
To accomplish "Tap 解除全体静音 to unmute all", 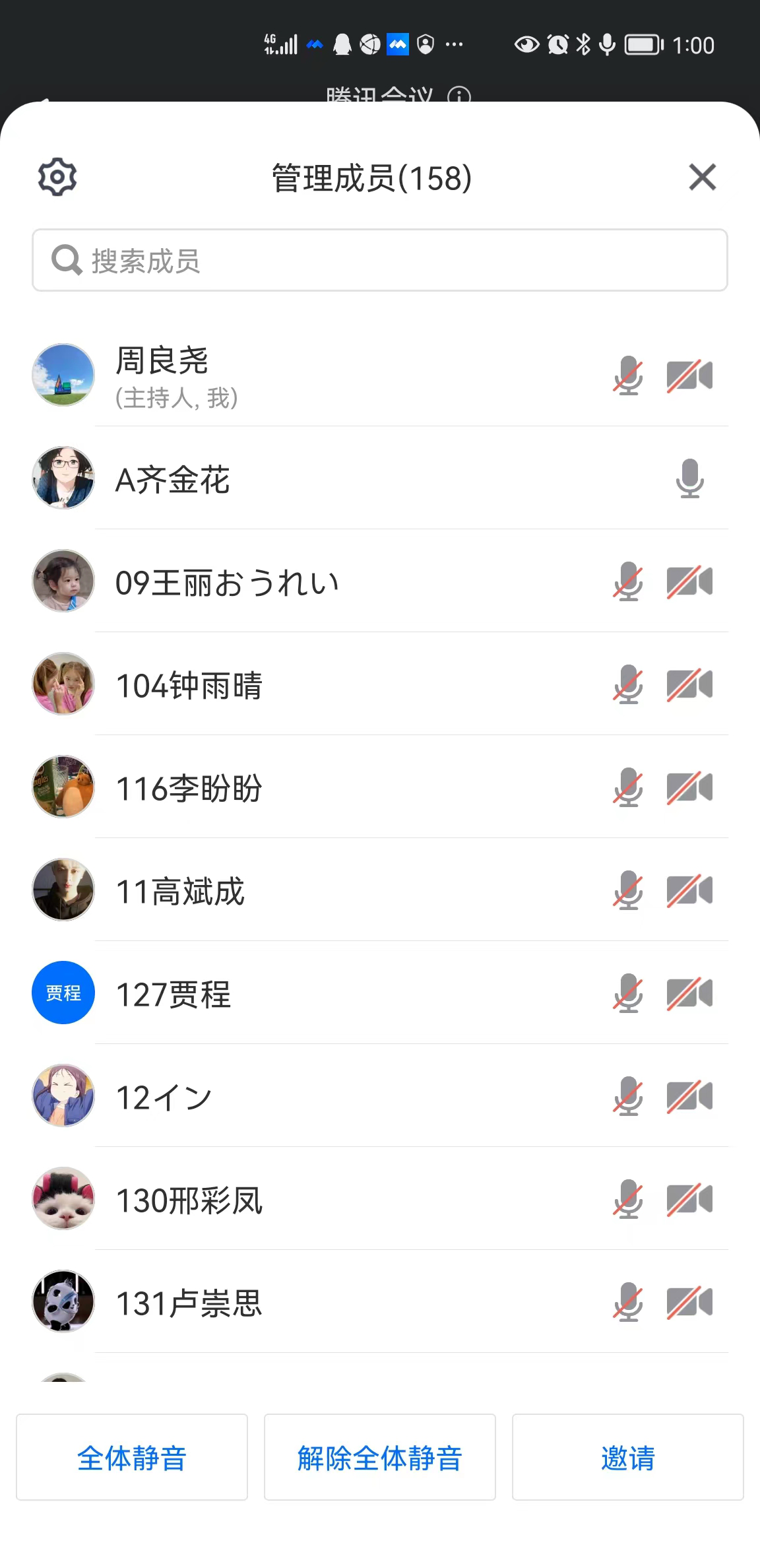I will click(x=380, y=1457).
